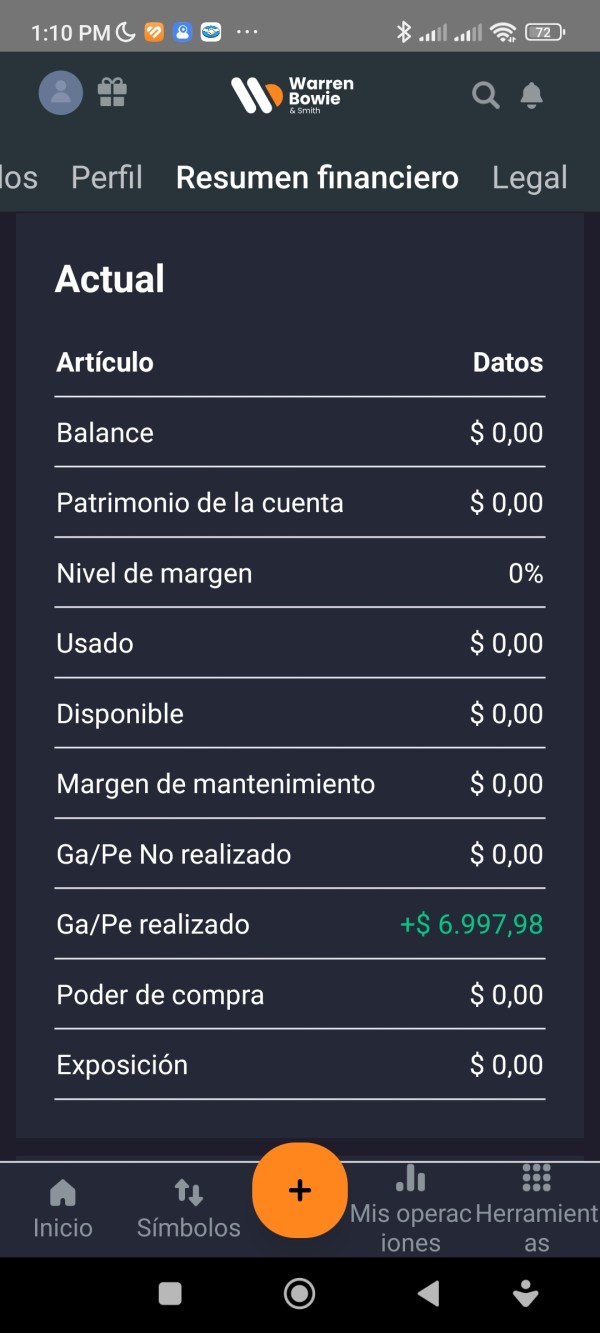
Task: Tap the system back button
Action: (428, 1294)
